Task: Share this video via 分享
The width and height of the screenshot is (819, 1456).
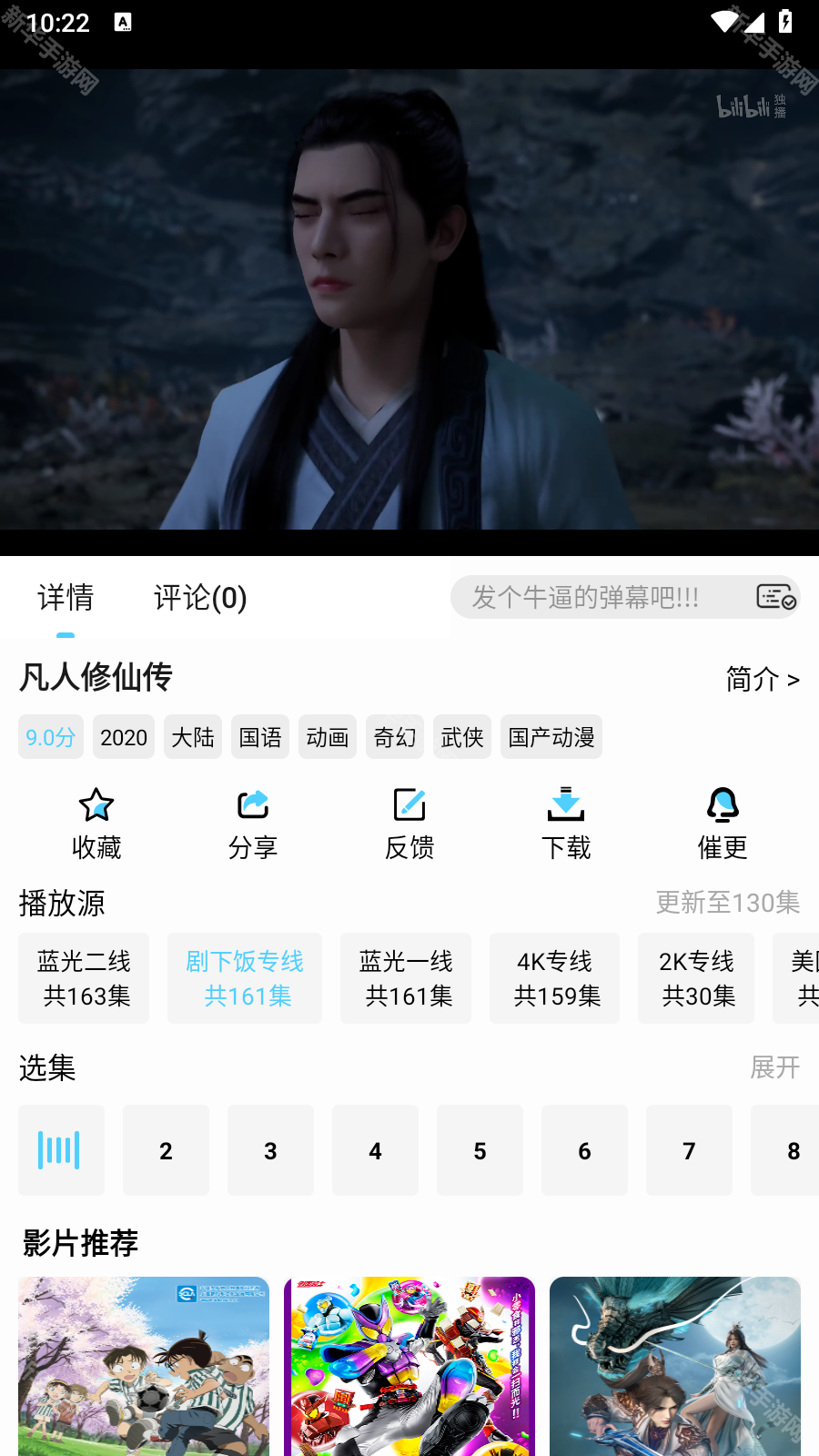Action: click(253, 824)
